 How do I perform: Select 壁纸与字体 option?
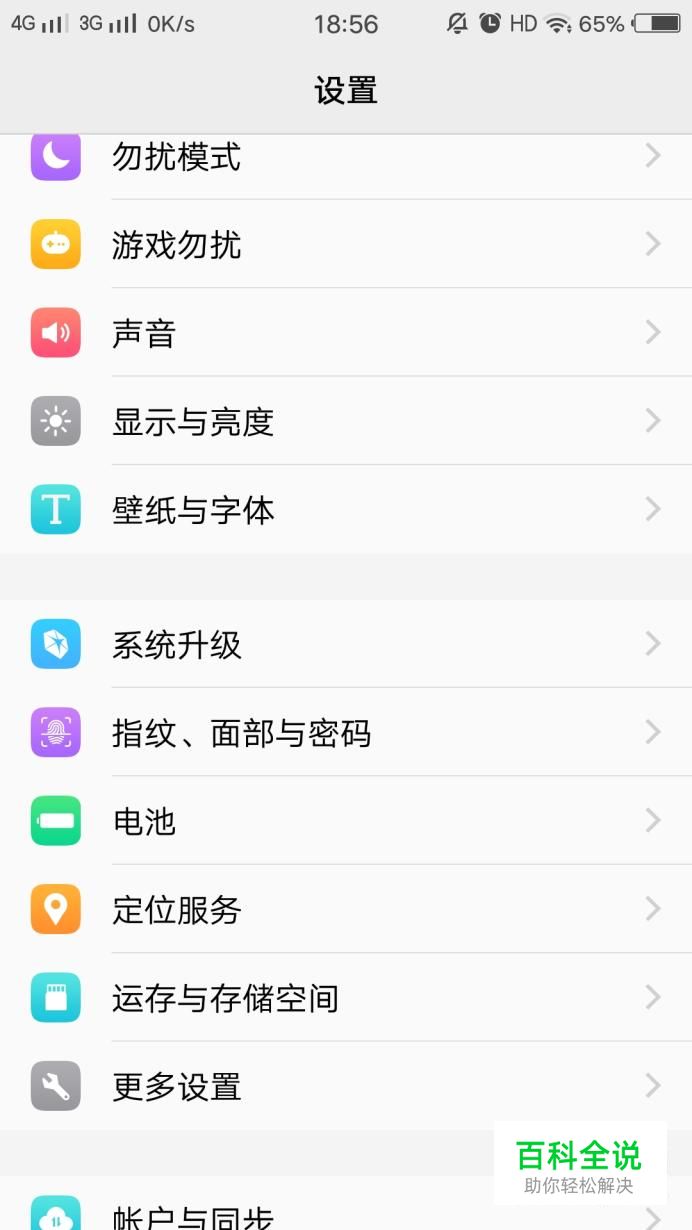tap(346, 510)
